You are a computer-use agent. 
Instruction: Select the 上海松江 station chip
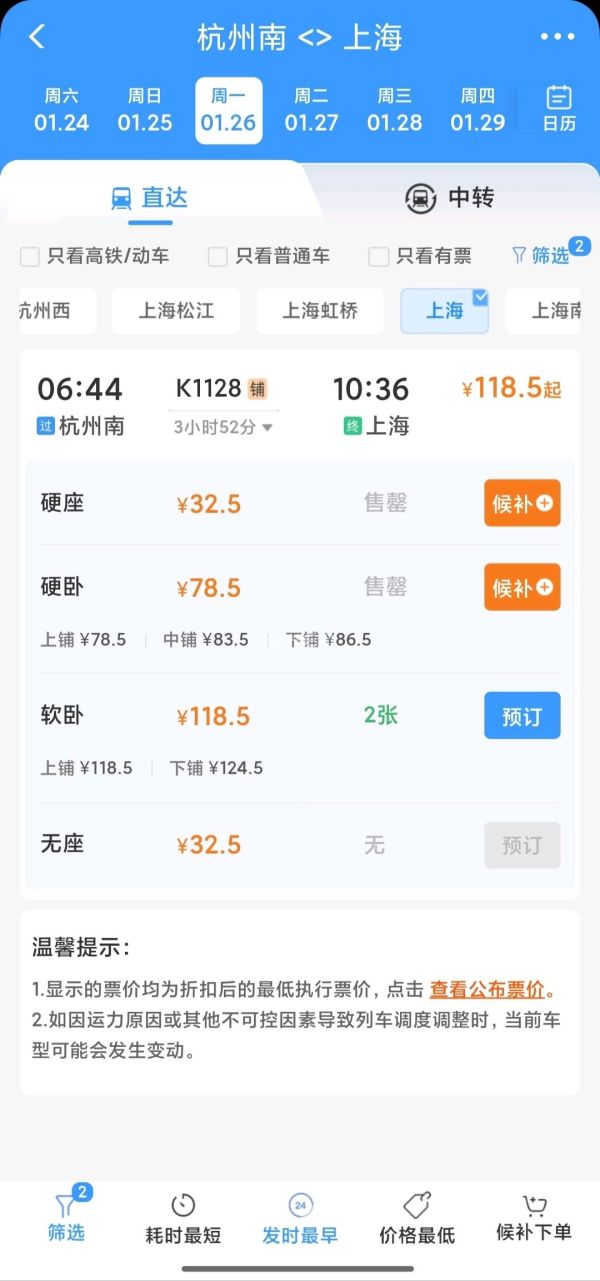click(176, 311)
